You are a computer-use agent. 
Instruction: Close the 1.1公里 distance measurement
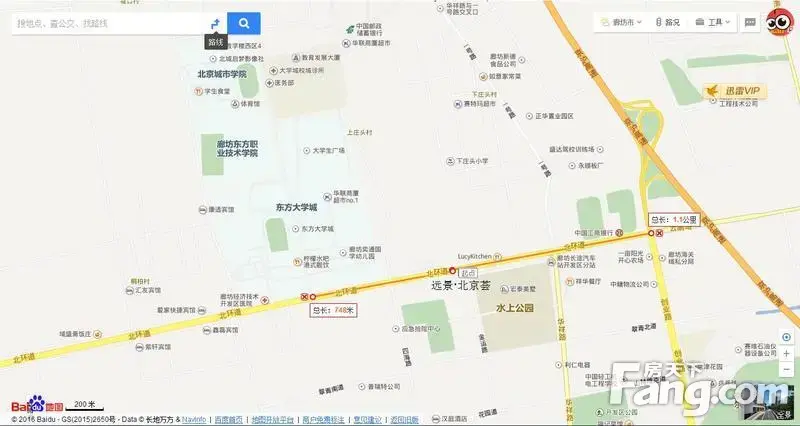click(658, 232)
